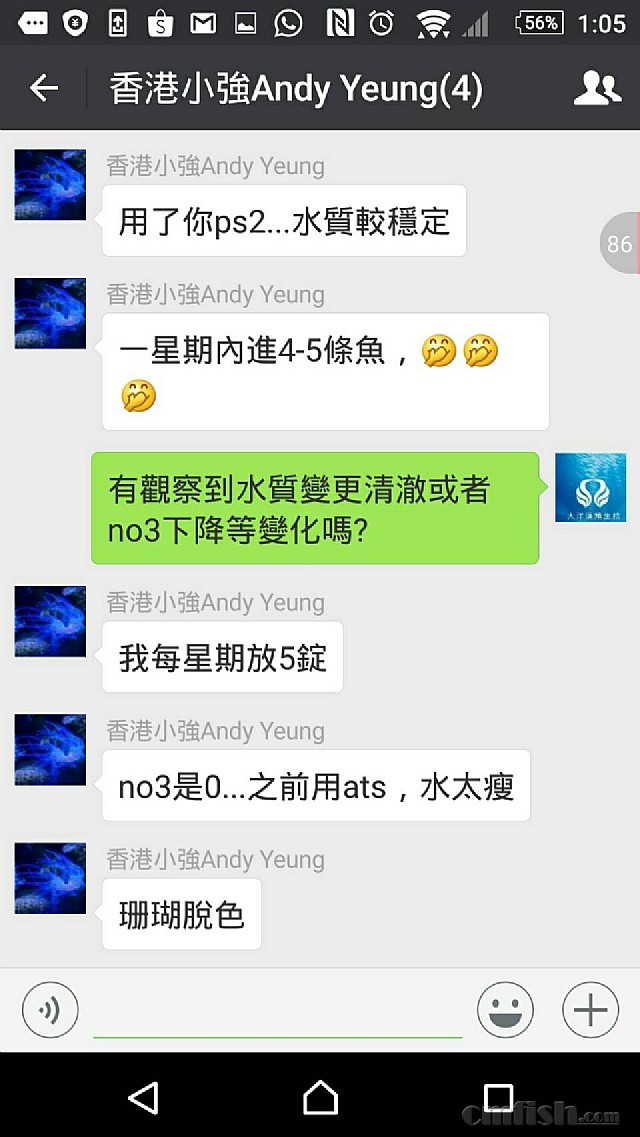Image resolution: width=640 pixels, height=1137 pixels.
Task: Go back from the Andy Yeung group chat
Action: [x=43, y=88]
